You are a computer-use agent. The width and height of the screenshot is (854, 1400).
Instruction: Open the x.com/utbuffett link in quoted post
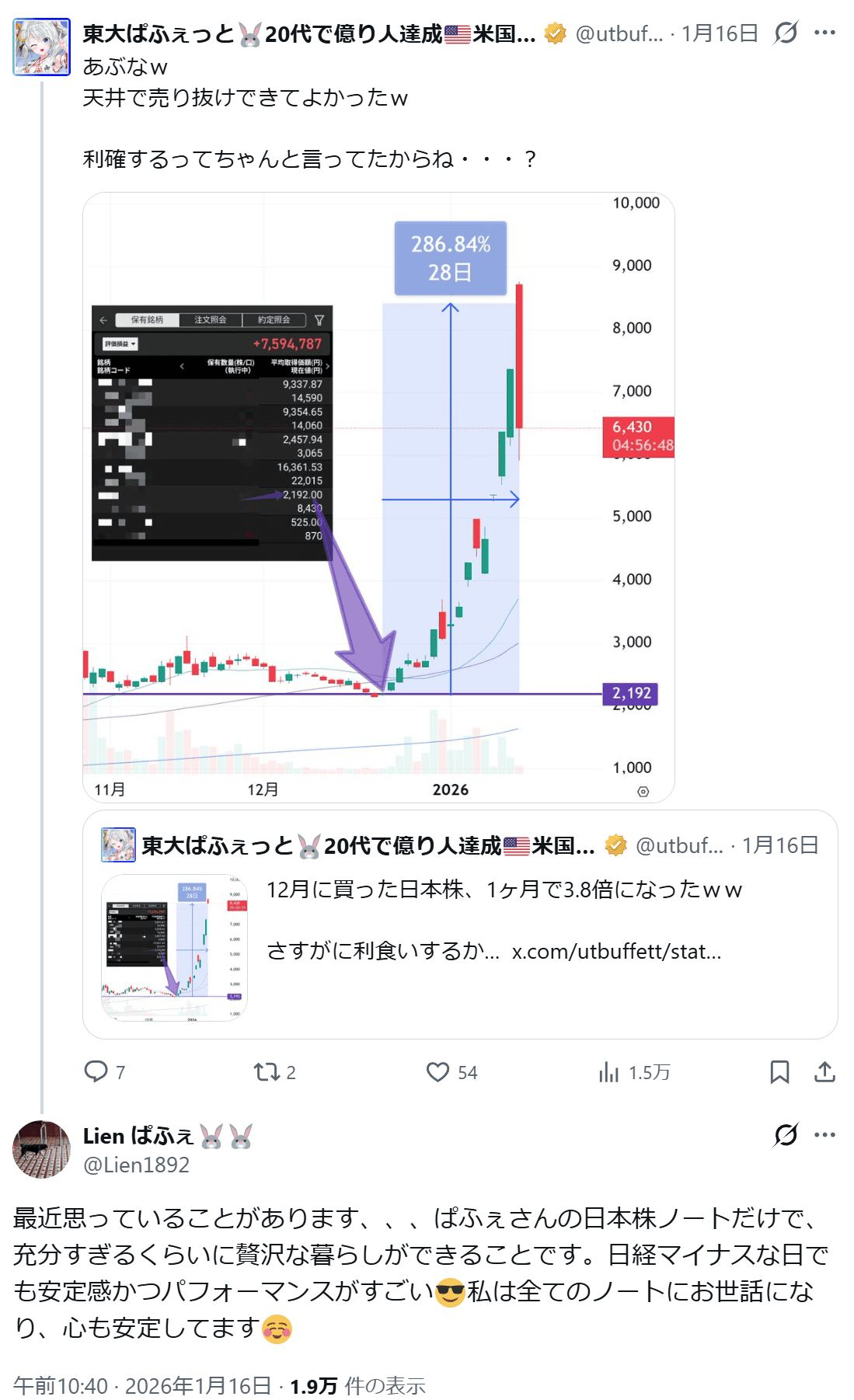tap(616, 951)
